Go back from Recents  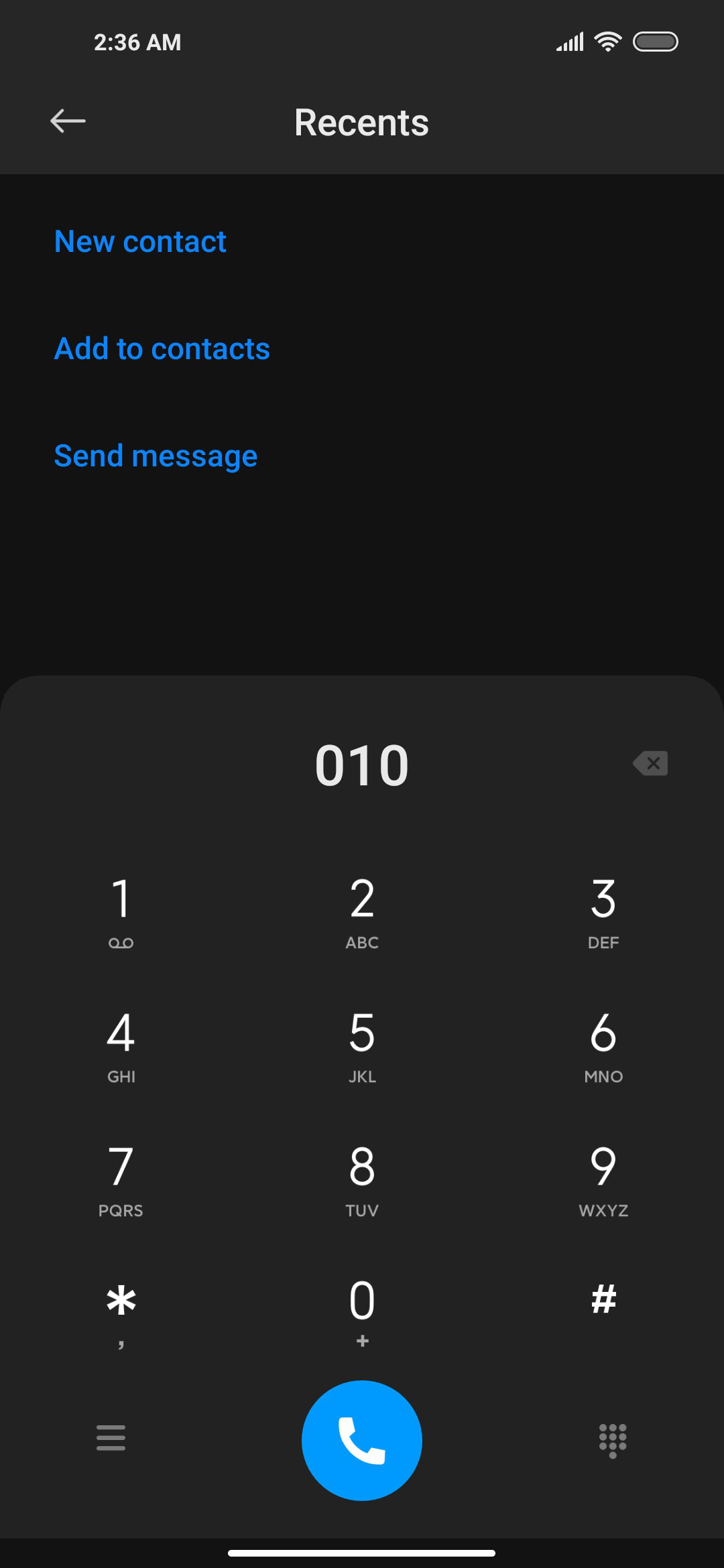68,121
